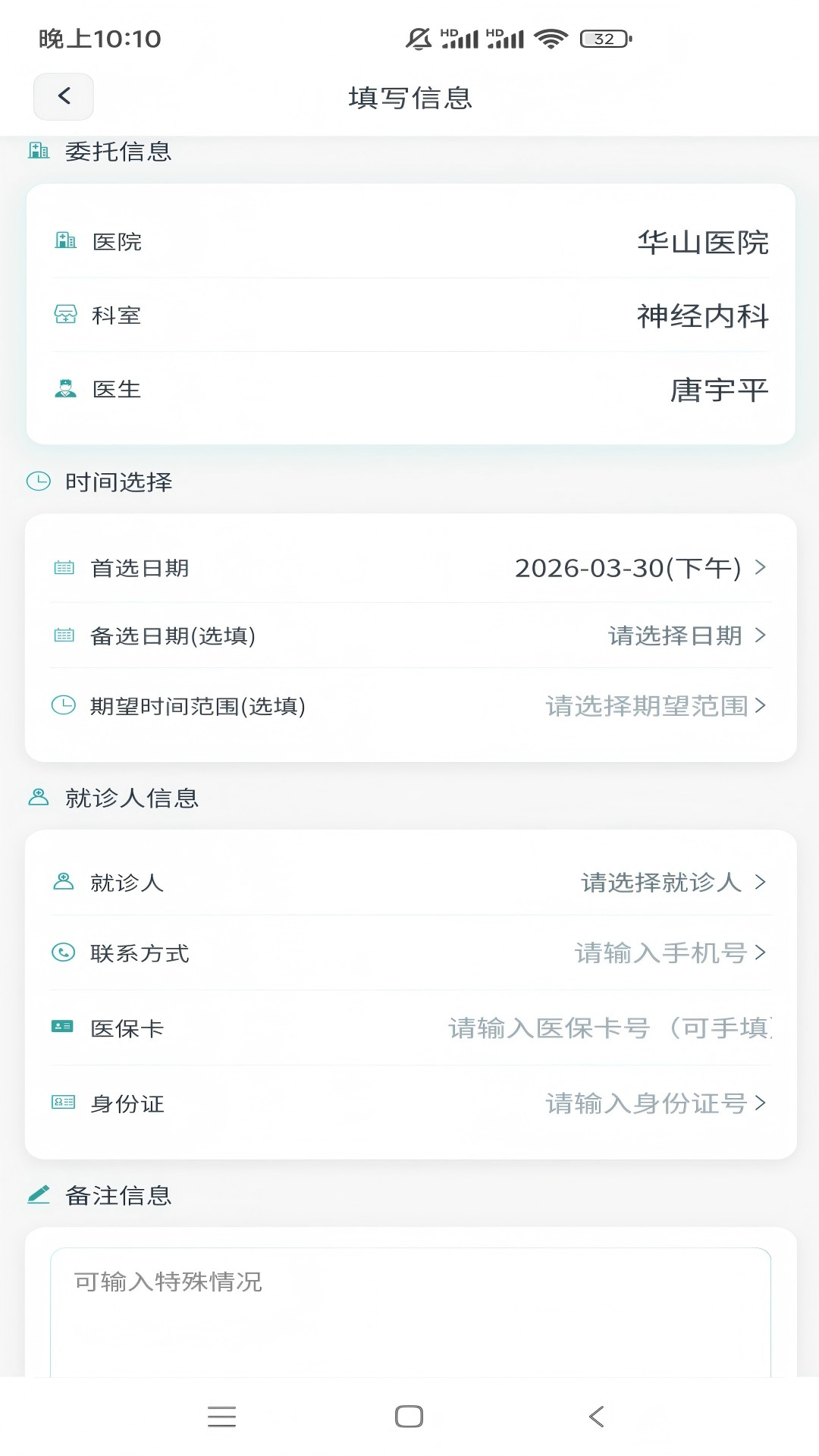This screenshot has width=819, height=1456.
Task: Click the department icon beside 科室
Action: click(66, 315)
